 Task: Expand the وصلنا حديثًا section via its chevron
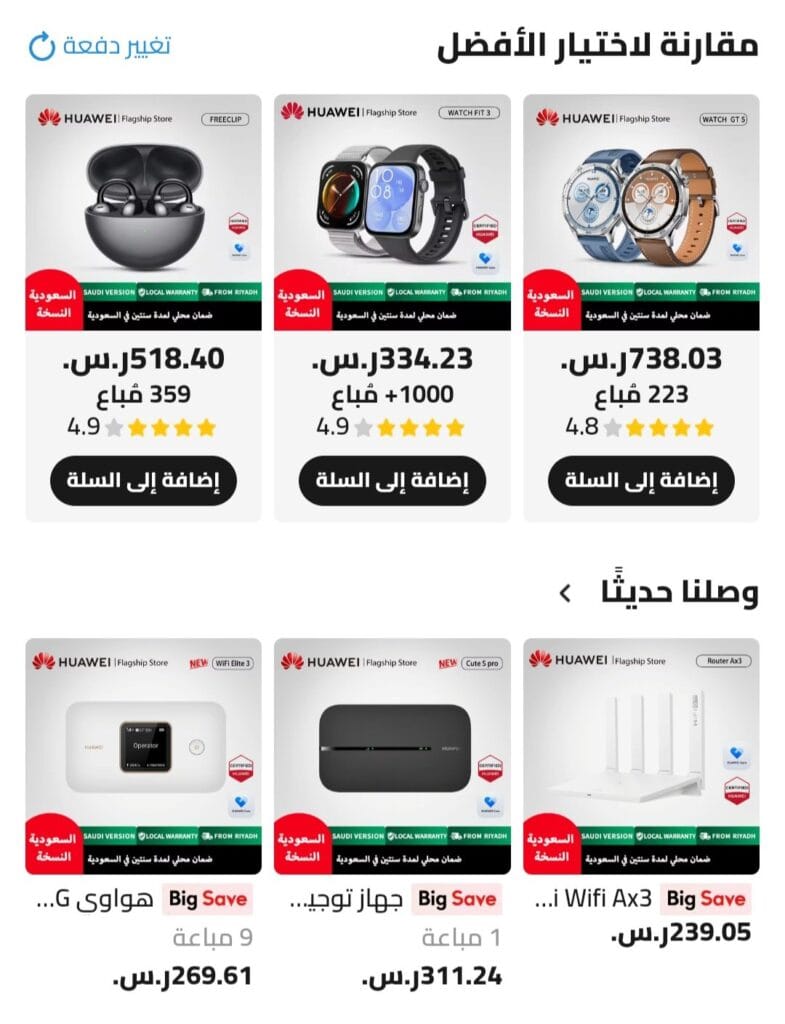tap(564, 591)
